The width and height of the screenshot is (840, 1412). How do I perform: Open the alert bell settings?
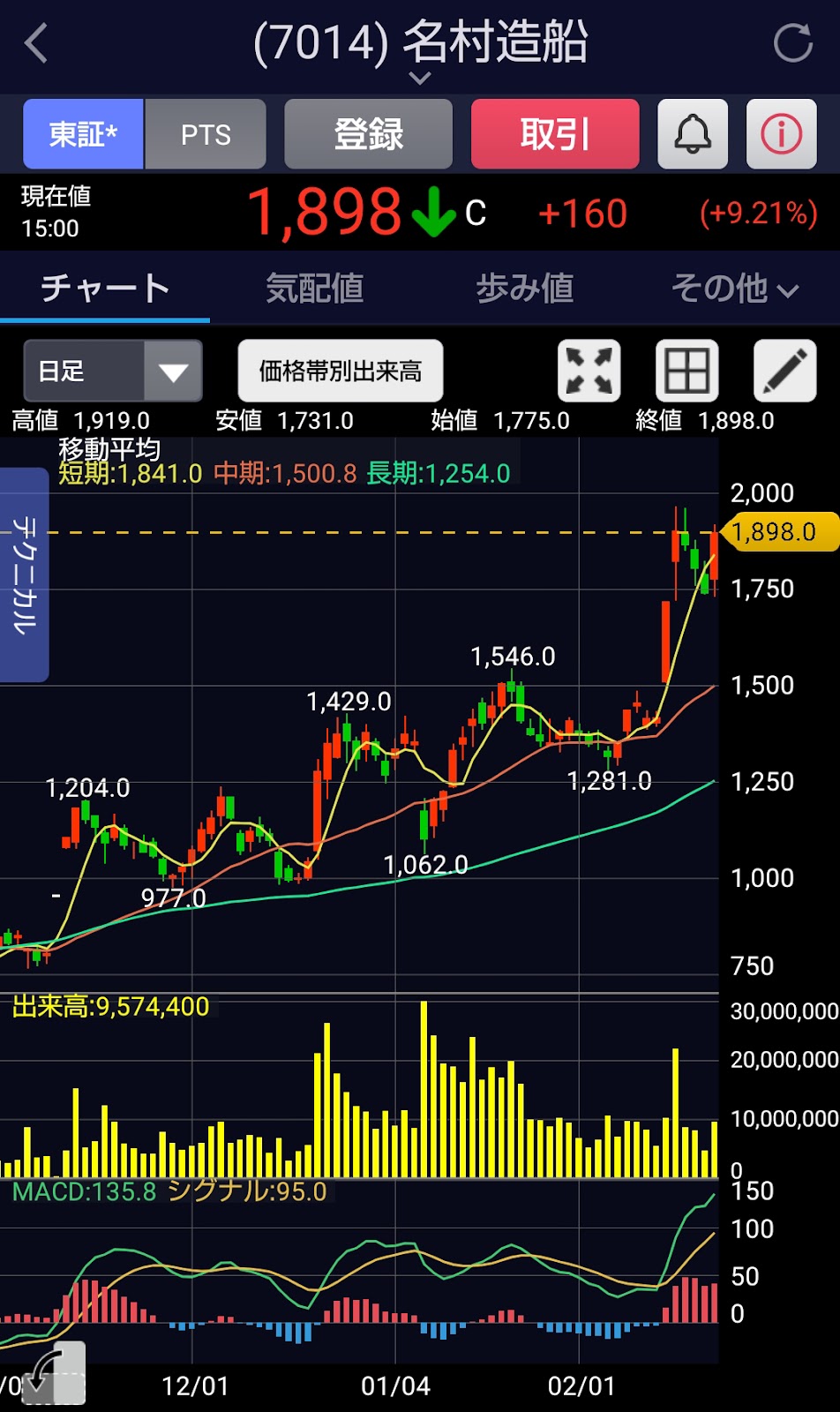click(x=693, y=134)
